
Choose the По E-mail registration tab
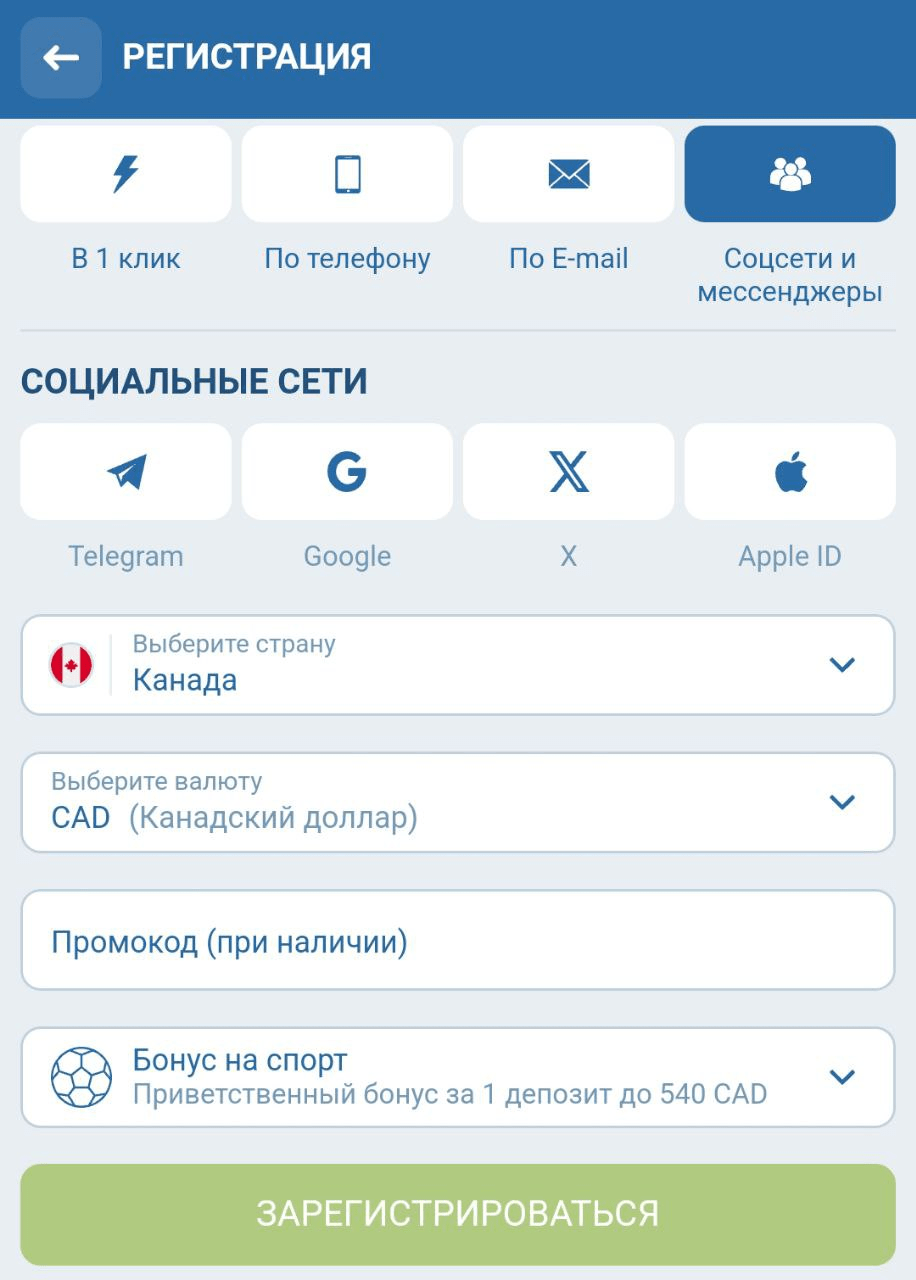[x=569, y=174]
